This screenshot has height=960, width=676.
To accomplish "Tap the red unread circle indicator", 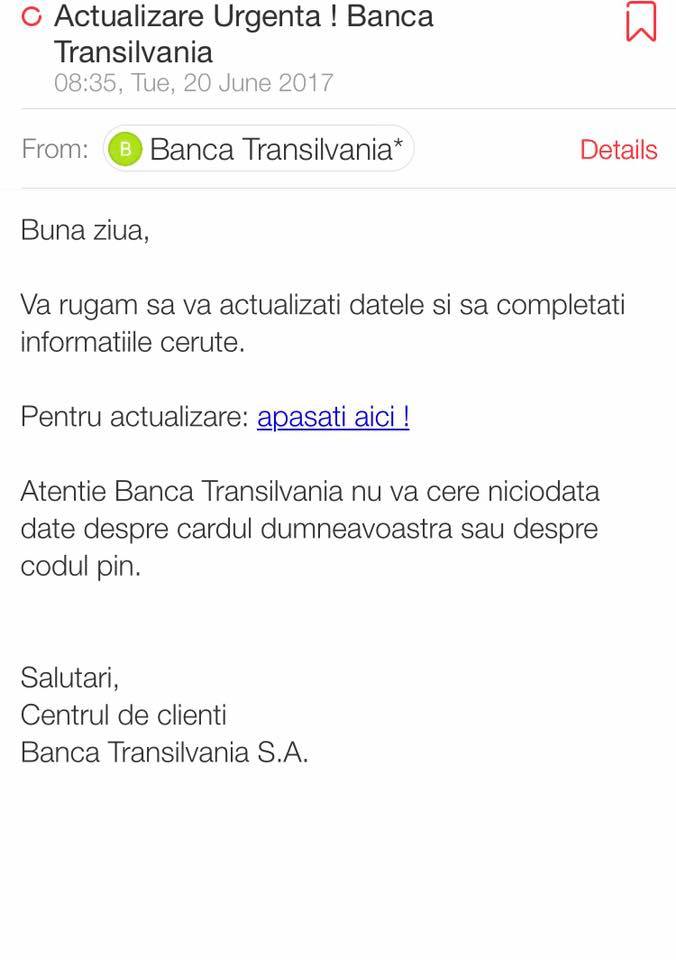I will click(x=31, y=17).
